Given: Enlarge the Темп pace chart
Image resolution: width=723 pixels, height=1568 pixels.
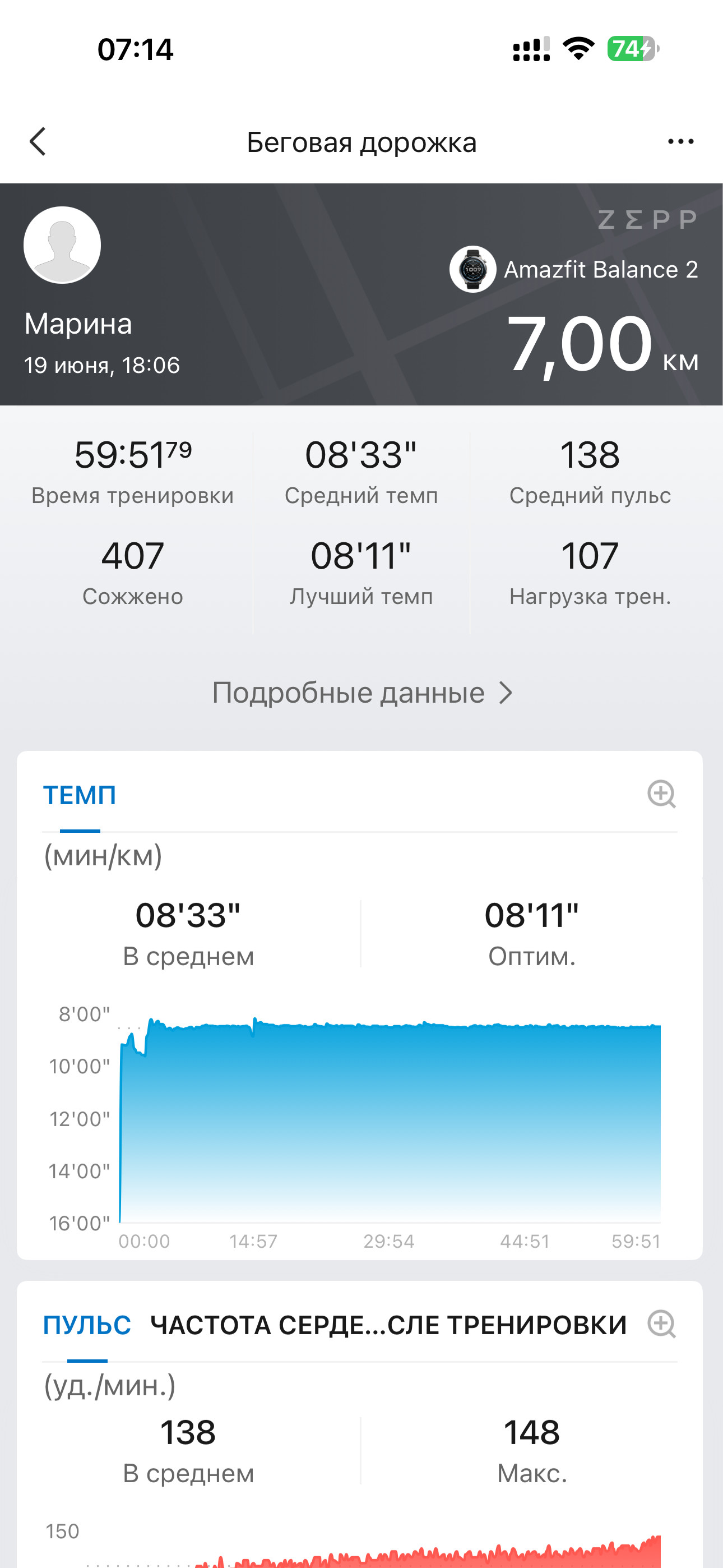Looking at the screenshot, I should tap(661, 794).
